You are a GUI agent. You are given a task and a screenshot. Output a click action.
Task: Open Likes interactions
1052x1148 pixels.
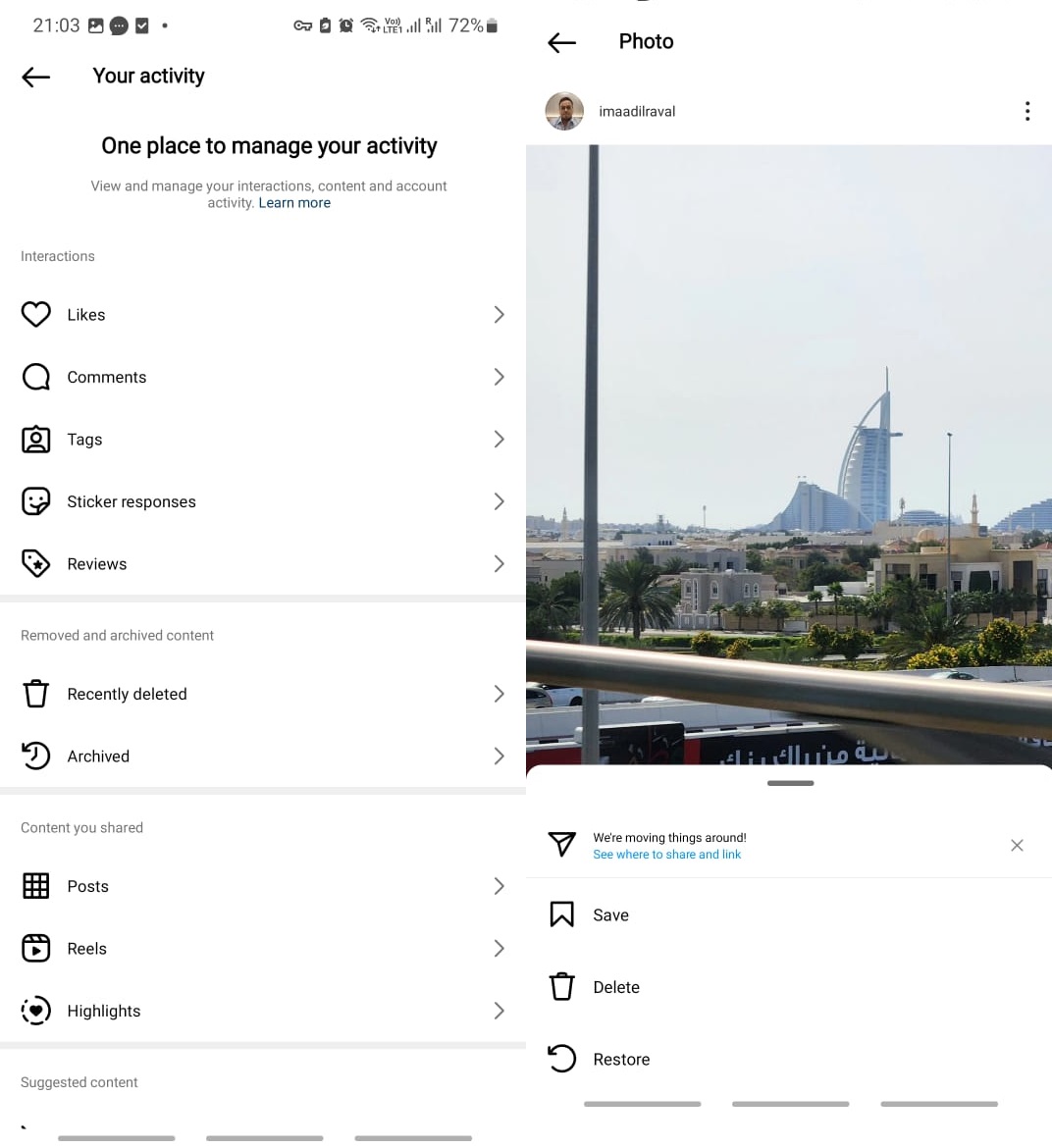coord(263,315)
